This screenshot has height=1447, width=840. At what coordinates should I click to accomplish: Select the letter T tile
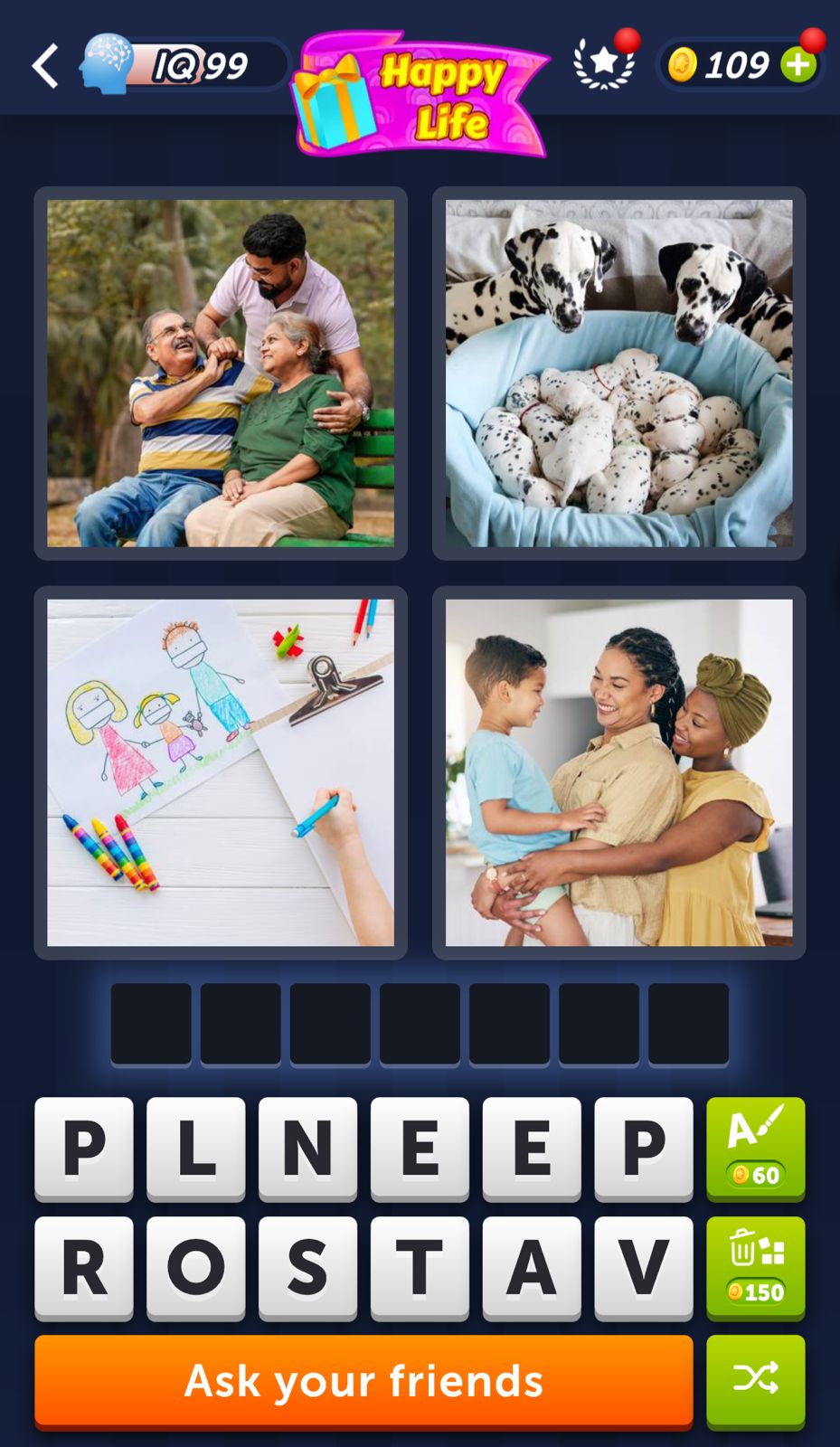coord(420,1267)
